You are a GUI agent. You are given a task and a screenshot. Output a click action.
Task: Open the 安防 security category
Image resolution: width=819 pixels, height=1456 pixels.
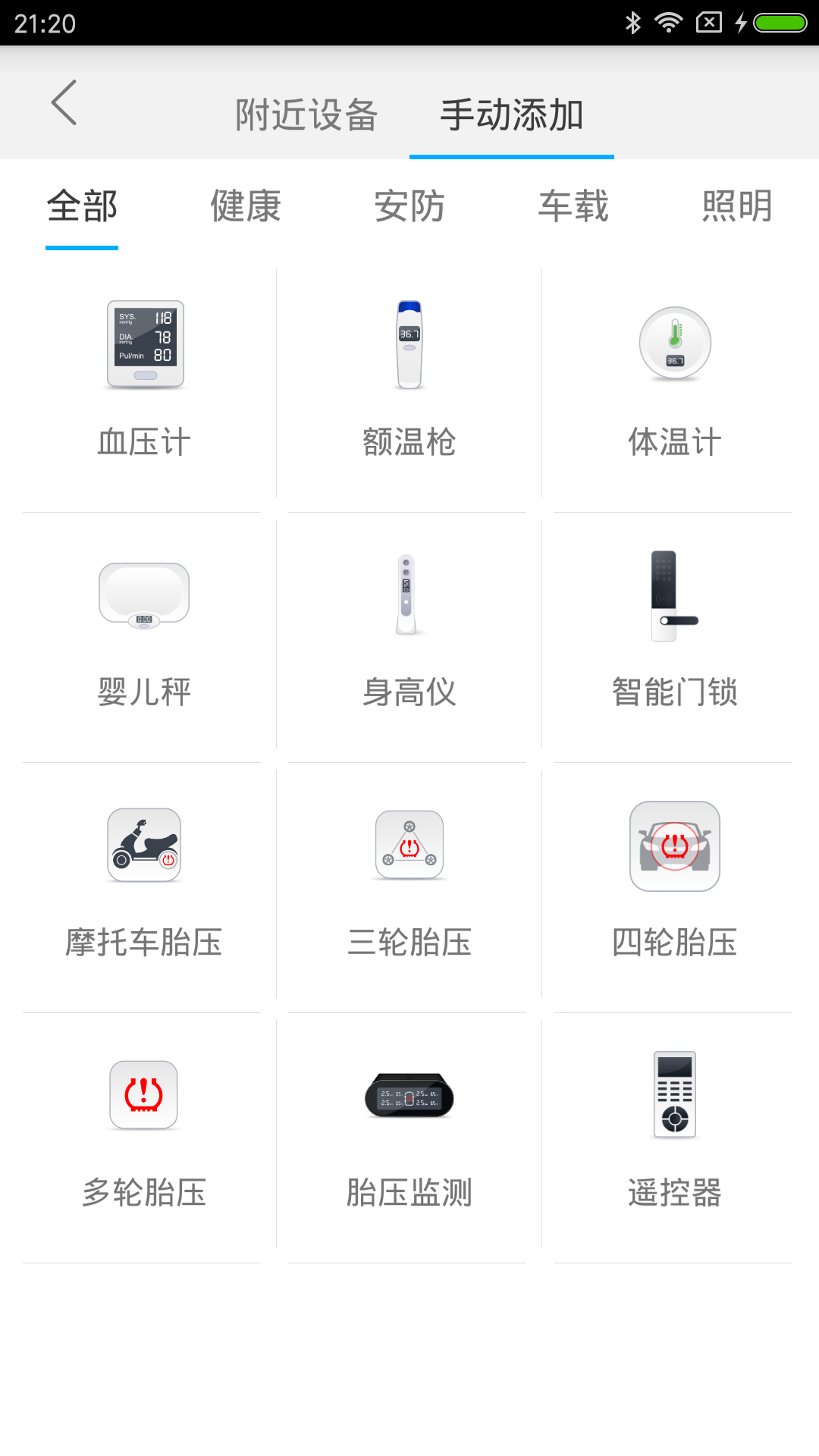click(409, 206)
